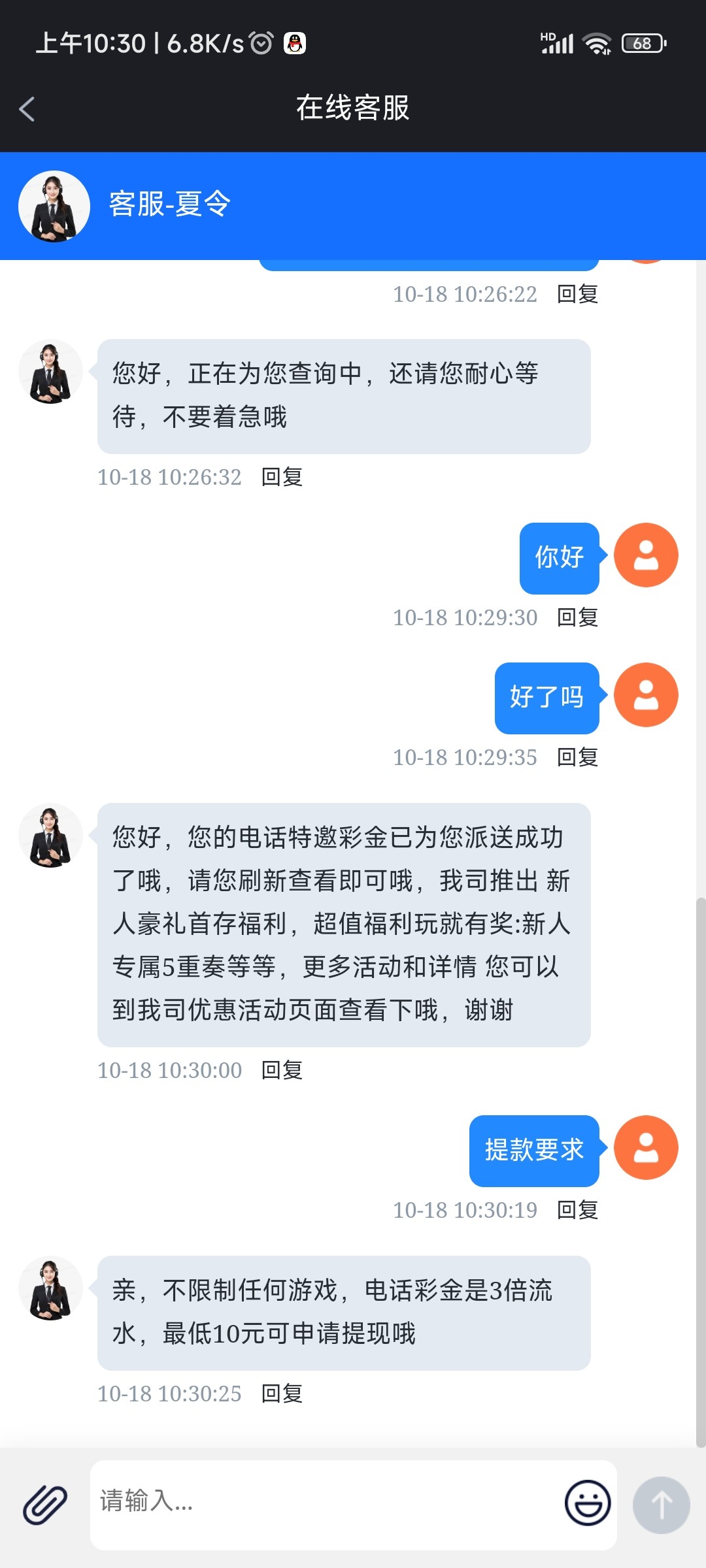Click 回复 next to the 你好 timestamp

tap(577, 616)
